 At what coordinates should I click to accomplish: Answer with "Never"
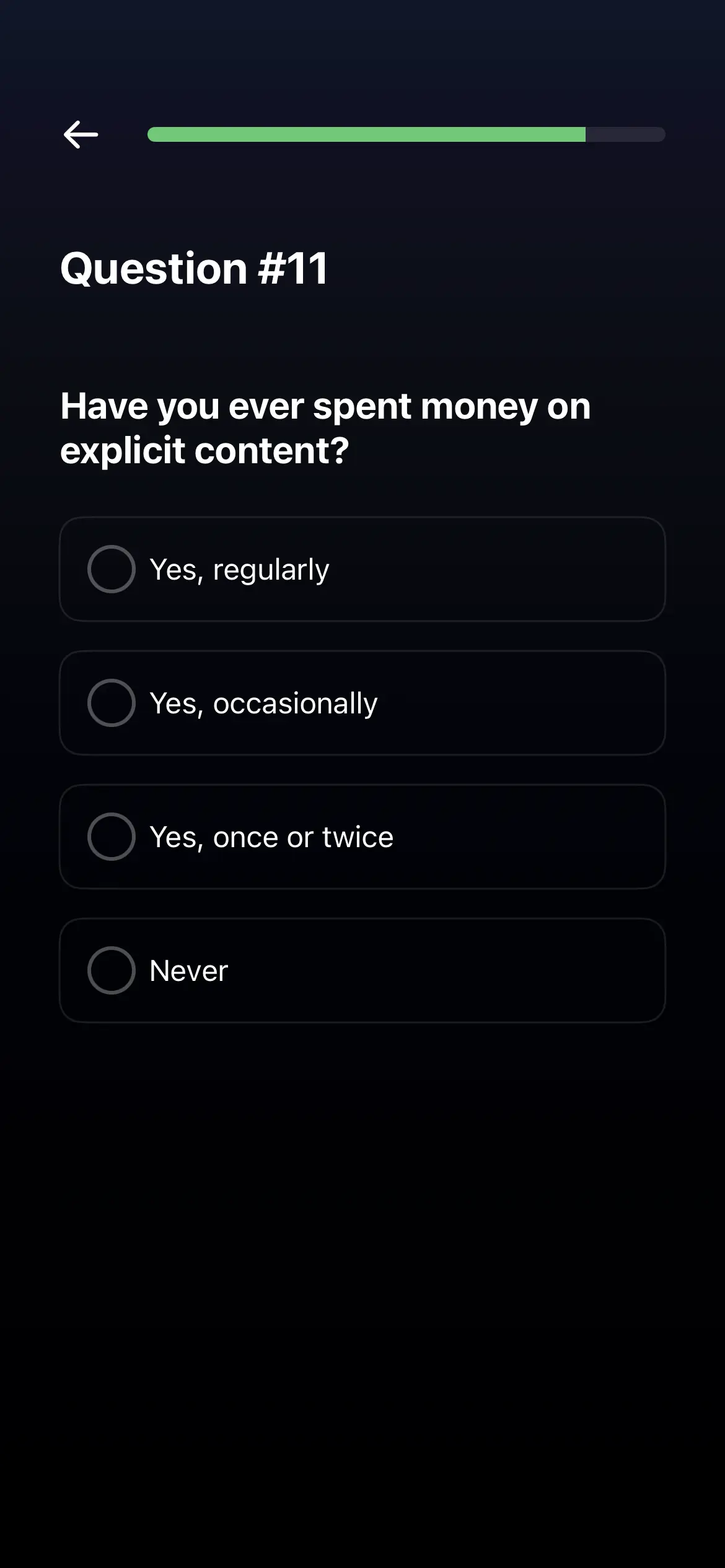coord(362,970)
